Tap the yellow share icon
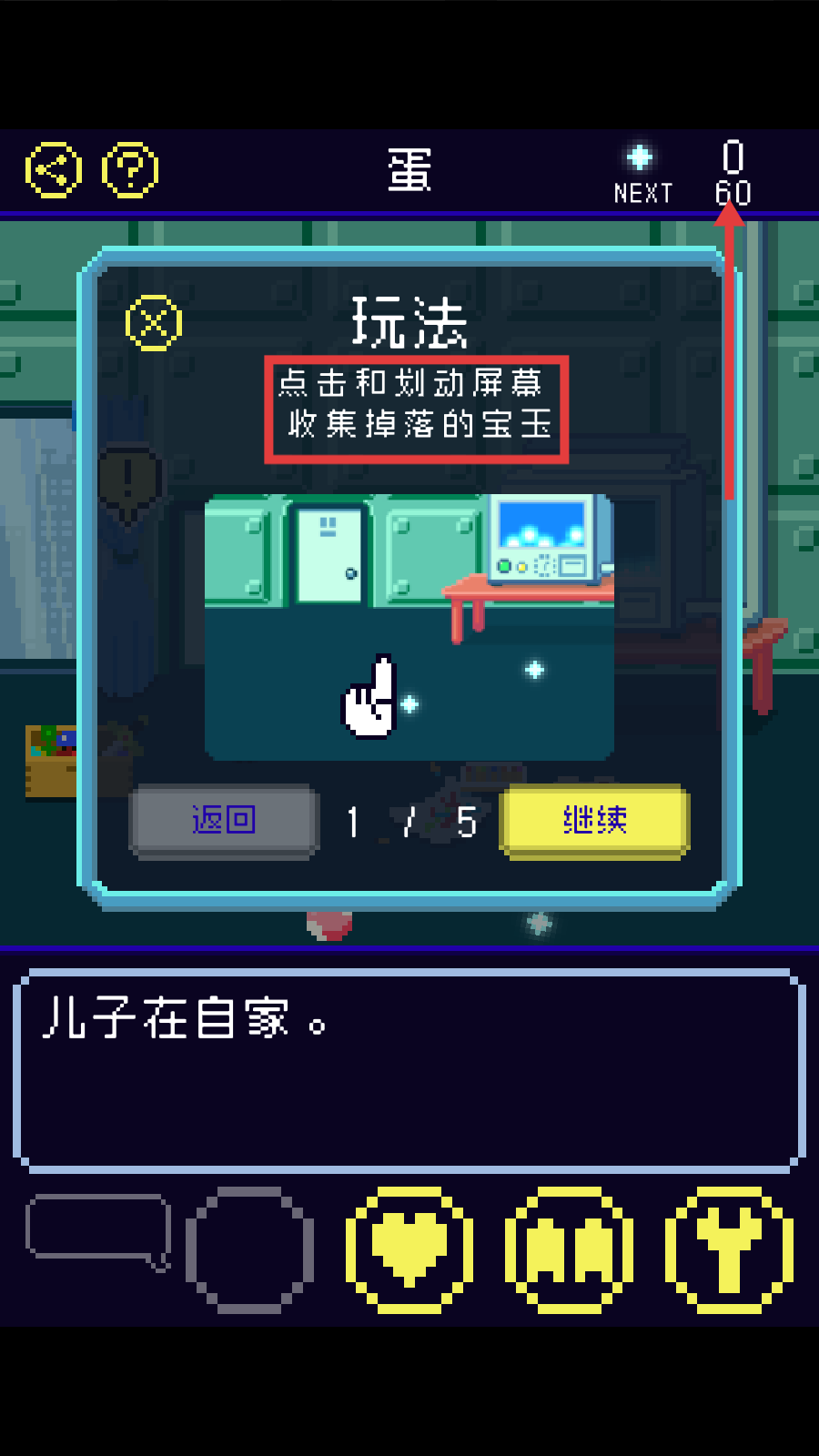The image size is (819, 1456). click(x=54, y=170)
